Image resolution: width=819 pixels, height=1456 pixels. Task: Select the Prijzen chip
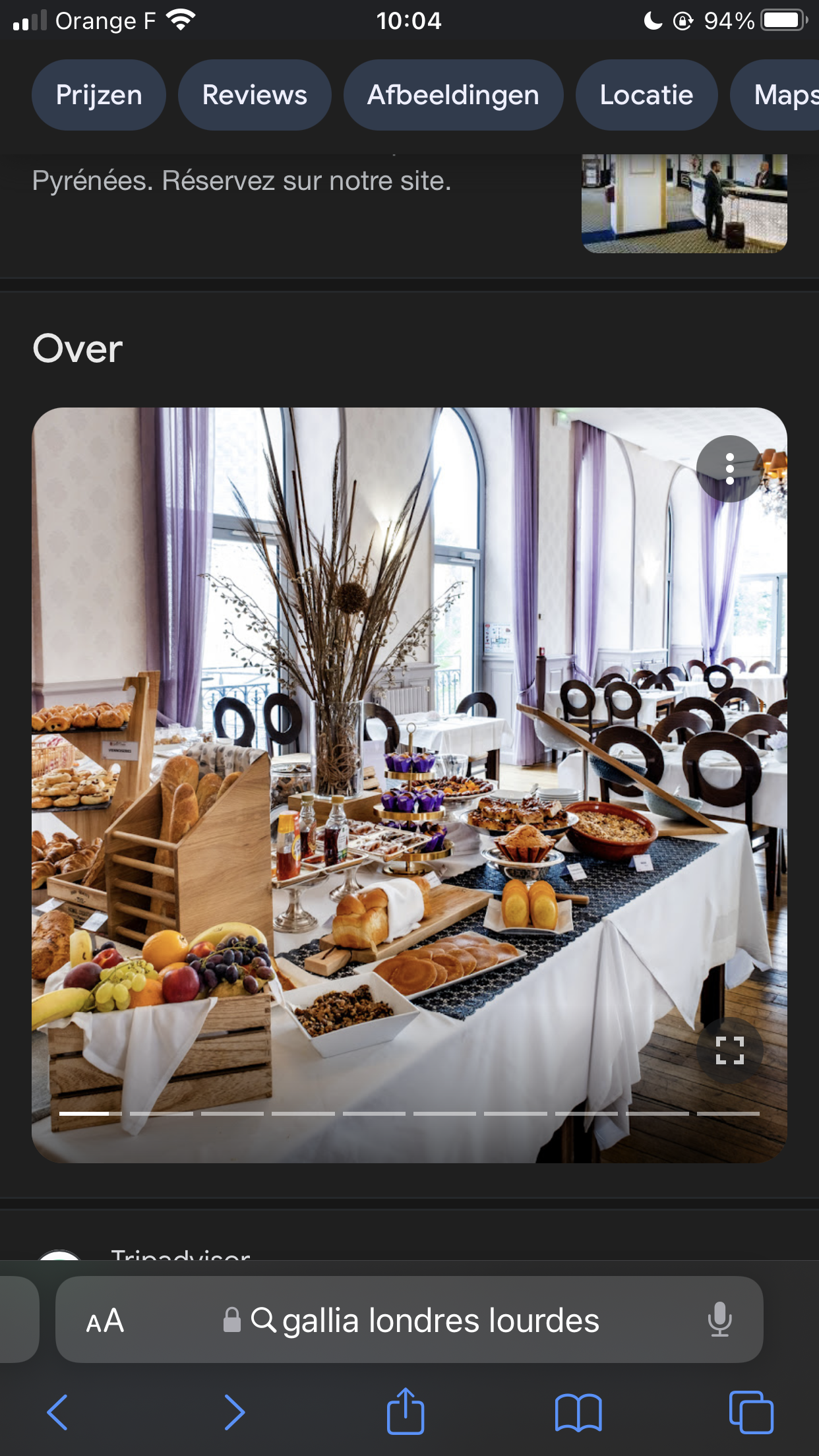pyautogui.click(x=99, y=95)
